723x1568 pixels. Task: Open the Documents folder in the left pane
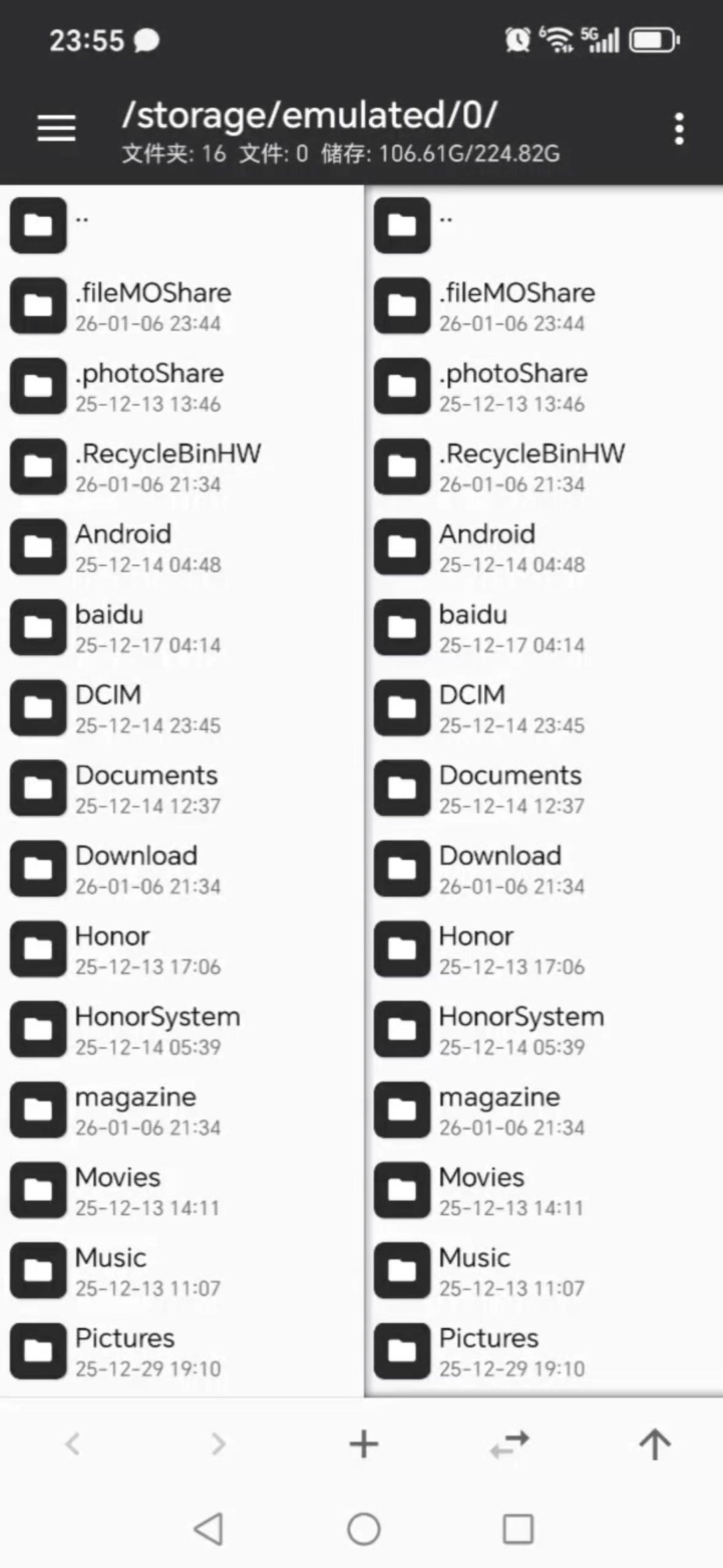[146, 788]
